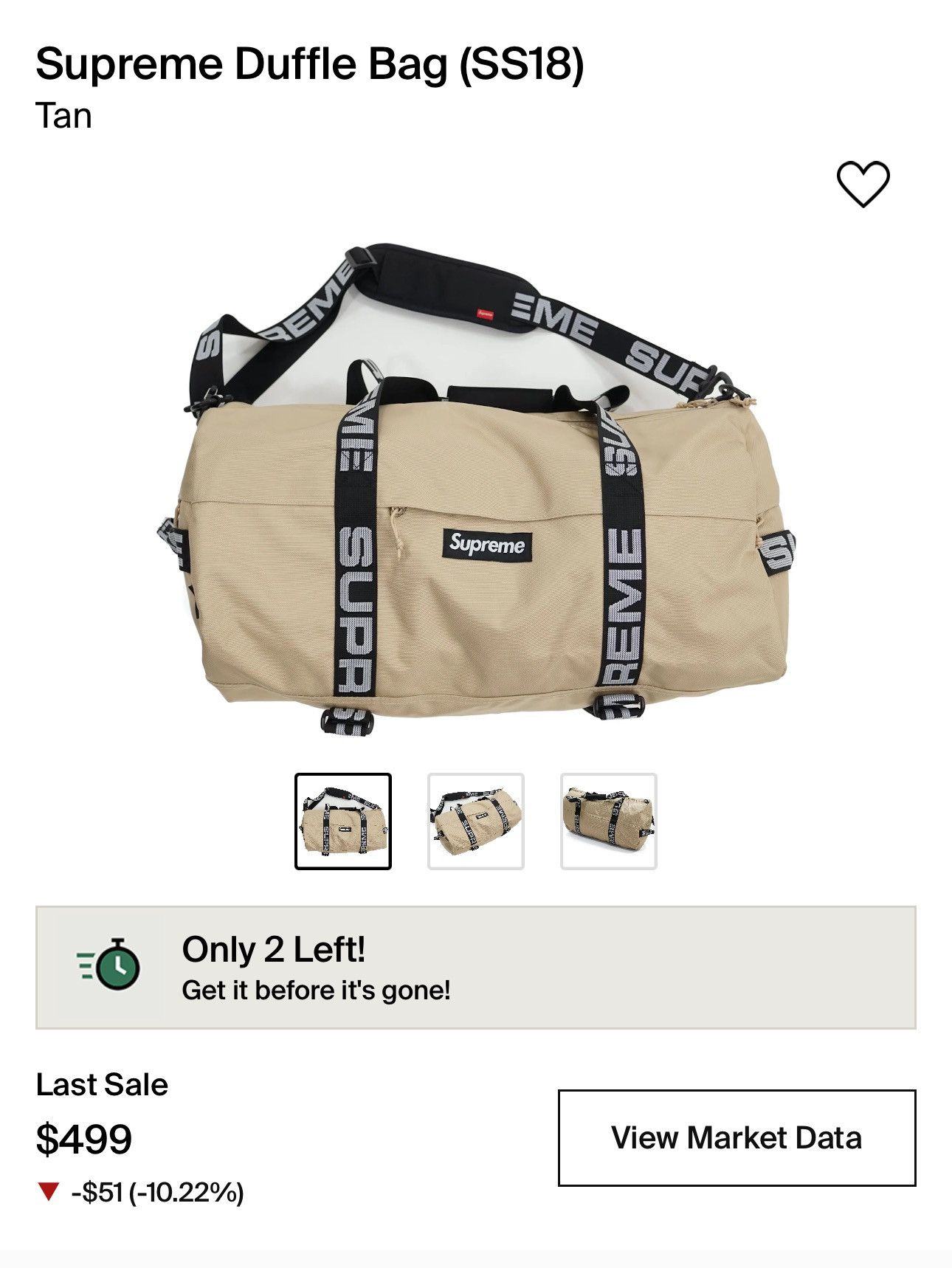The width and height of the screenshot is (952, 1268).
Task: Add the duffle bag to favorites with the heart
Action: [x=863, y=184]
